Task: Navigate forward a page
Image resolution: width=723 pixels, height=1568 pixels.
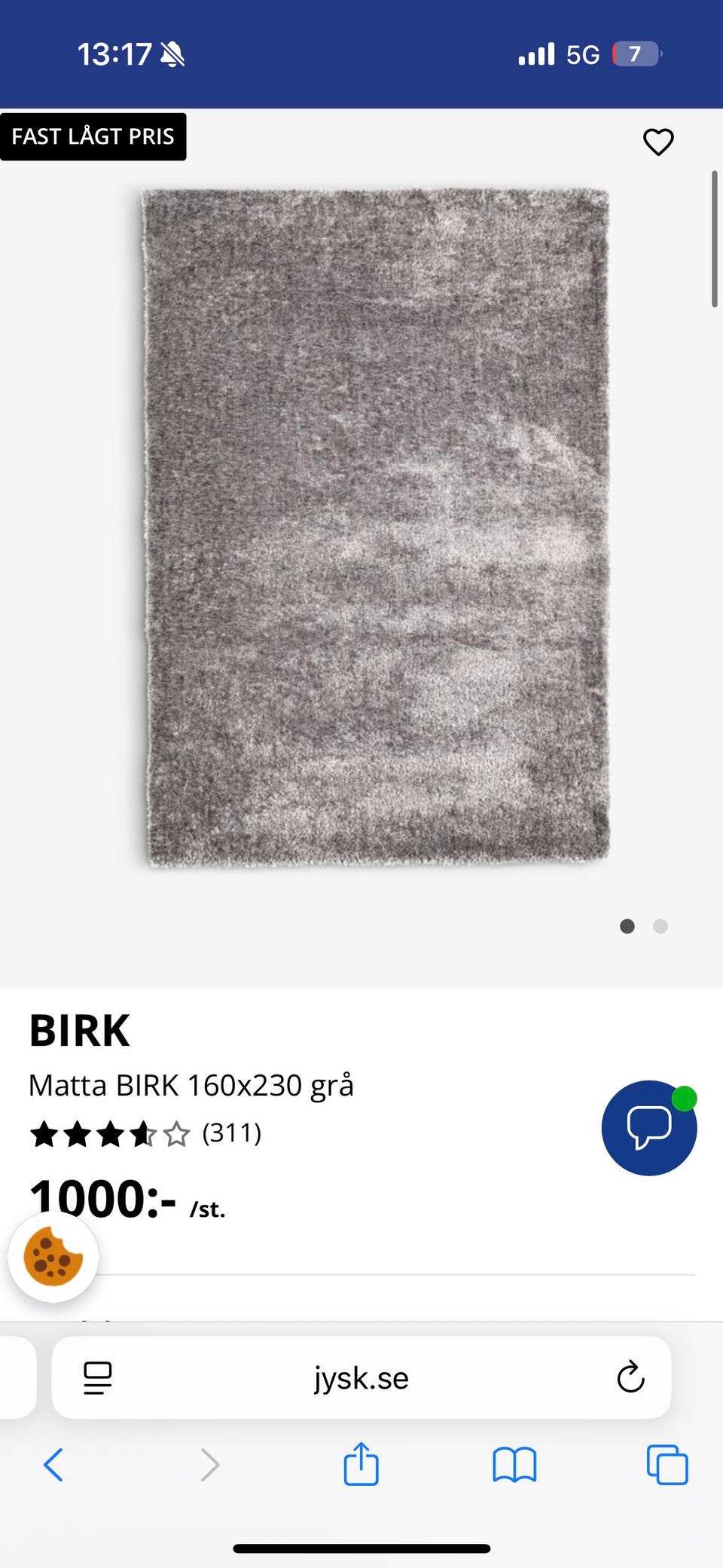Action: click(x=209, y=1465)
